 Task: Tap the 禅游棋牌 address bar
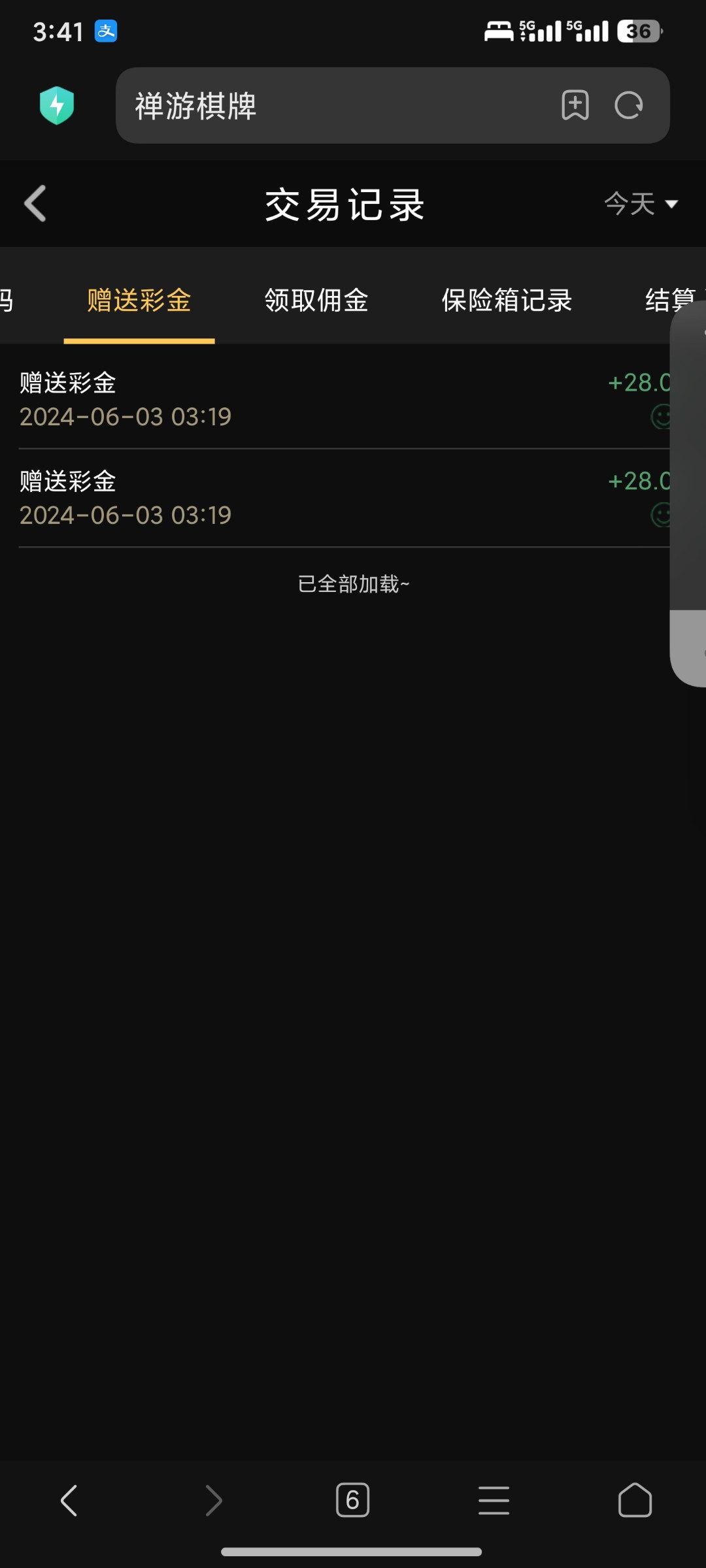tap(327, 105)
